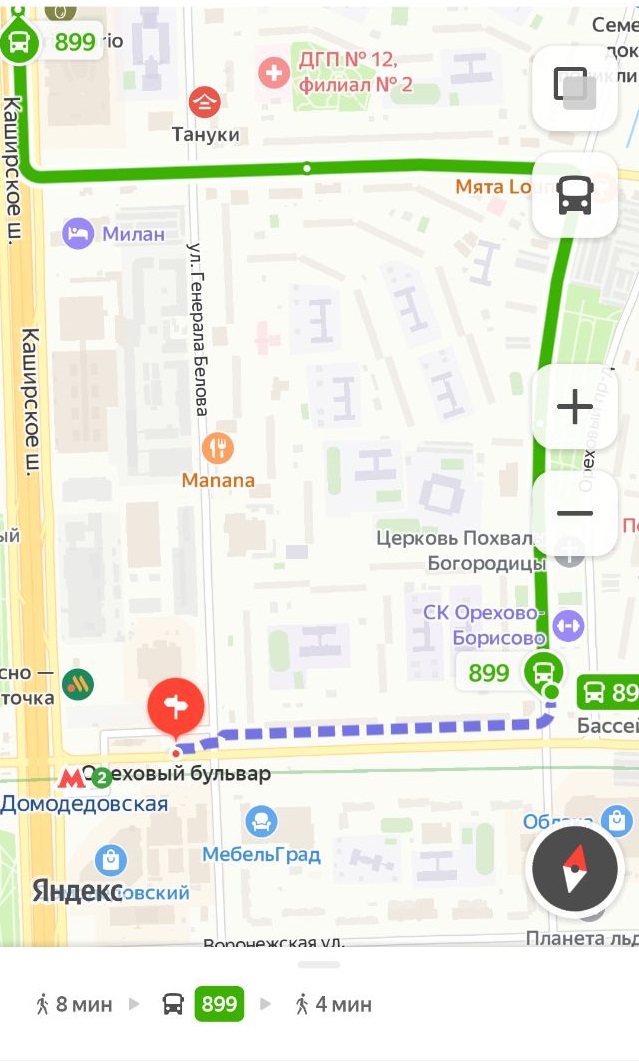This screenshot has height=1063, width=639.
Task: Expand the route details panel handle
Action: tap(318, 965)
